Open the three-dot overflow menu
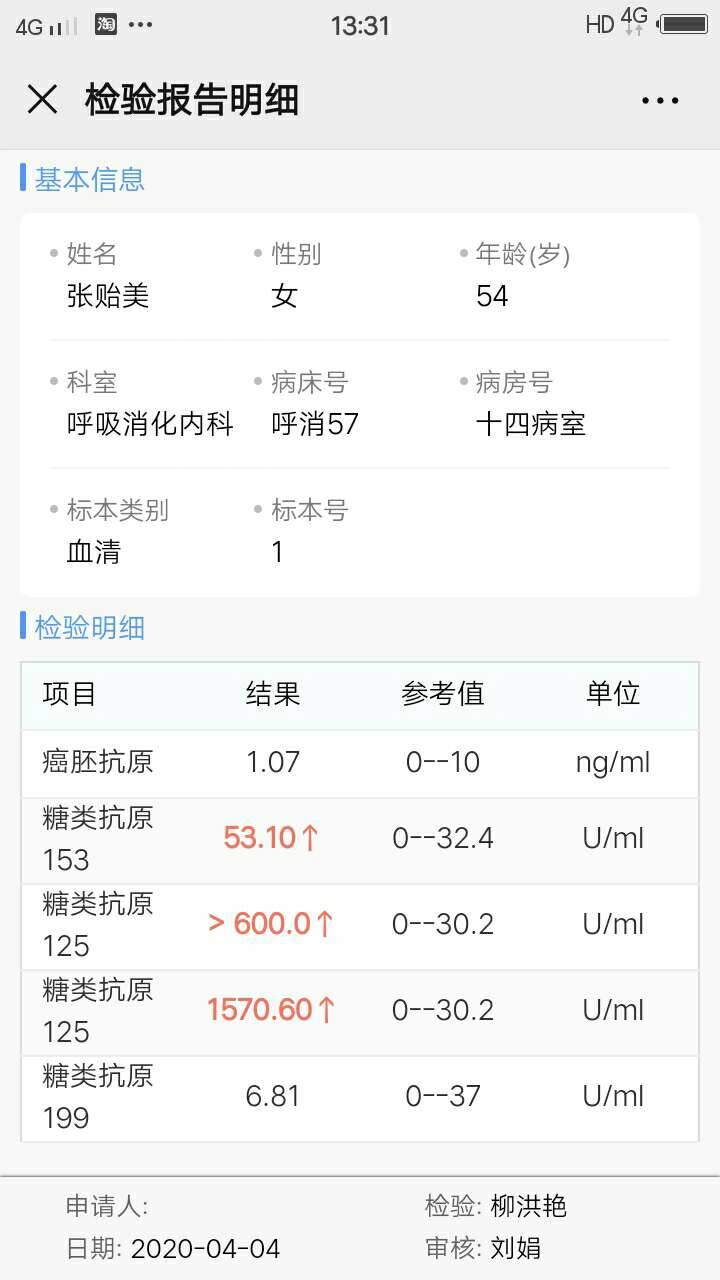The height and width of the screenshot is (1280, 720). [x=660, y=100]
